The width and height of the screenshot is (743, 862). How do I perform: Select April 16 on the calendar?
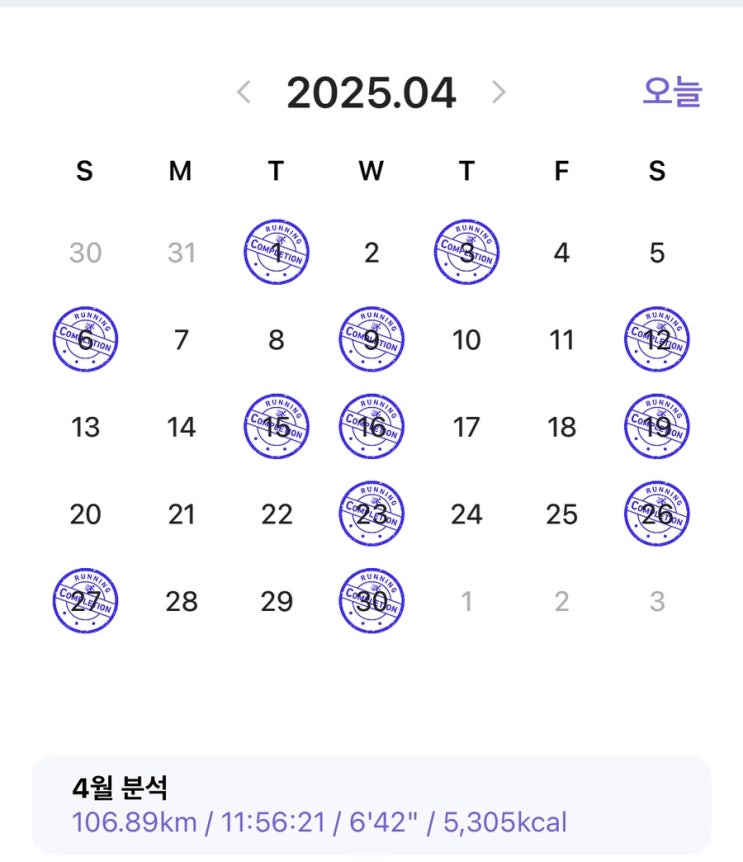372,426
